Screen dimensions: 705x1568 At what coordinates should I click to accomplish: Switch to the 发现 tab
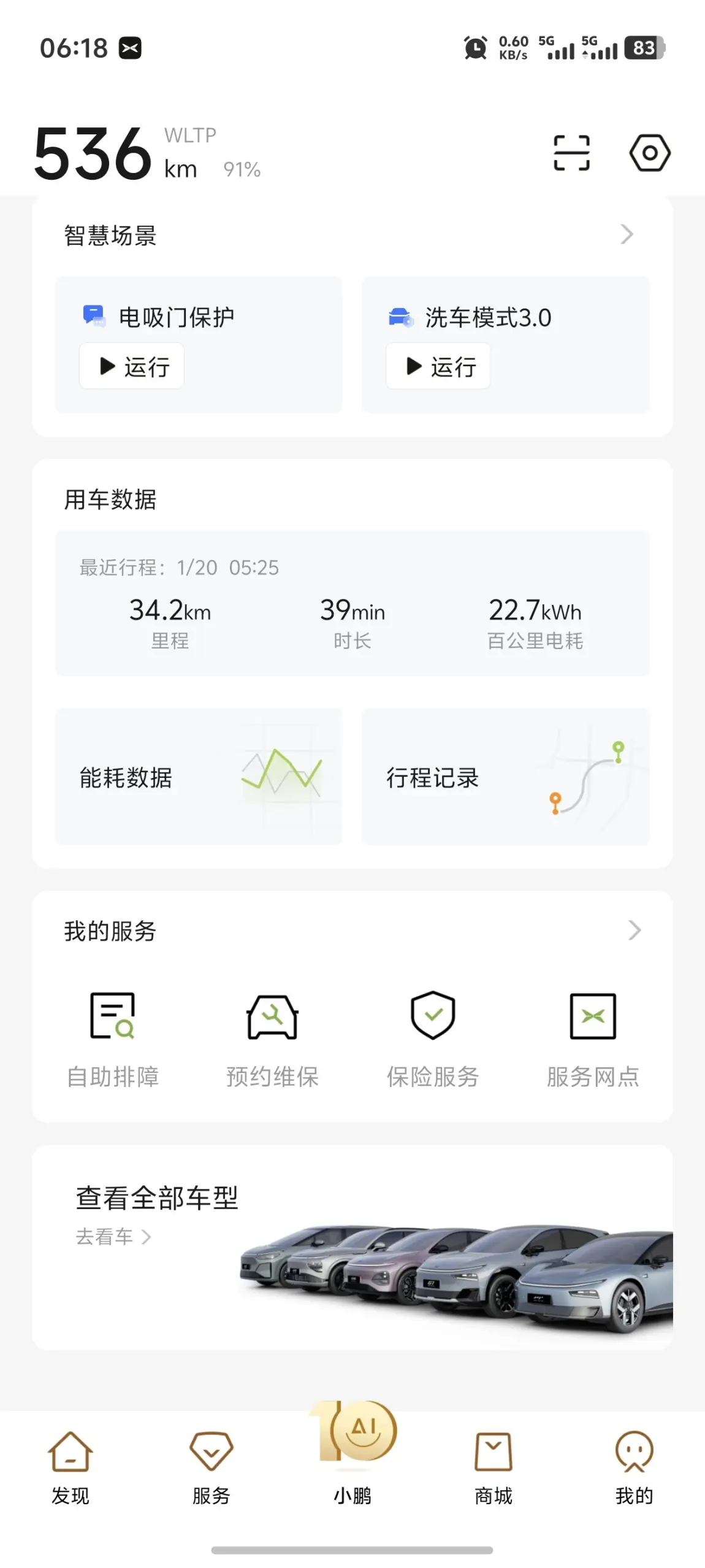(70, 1467)
